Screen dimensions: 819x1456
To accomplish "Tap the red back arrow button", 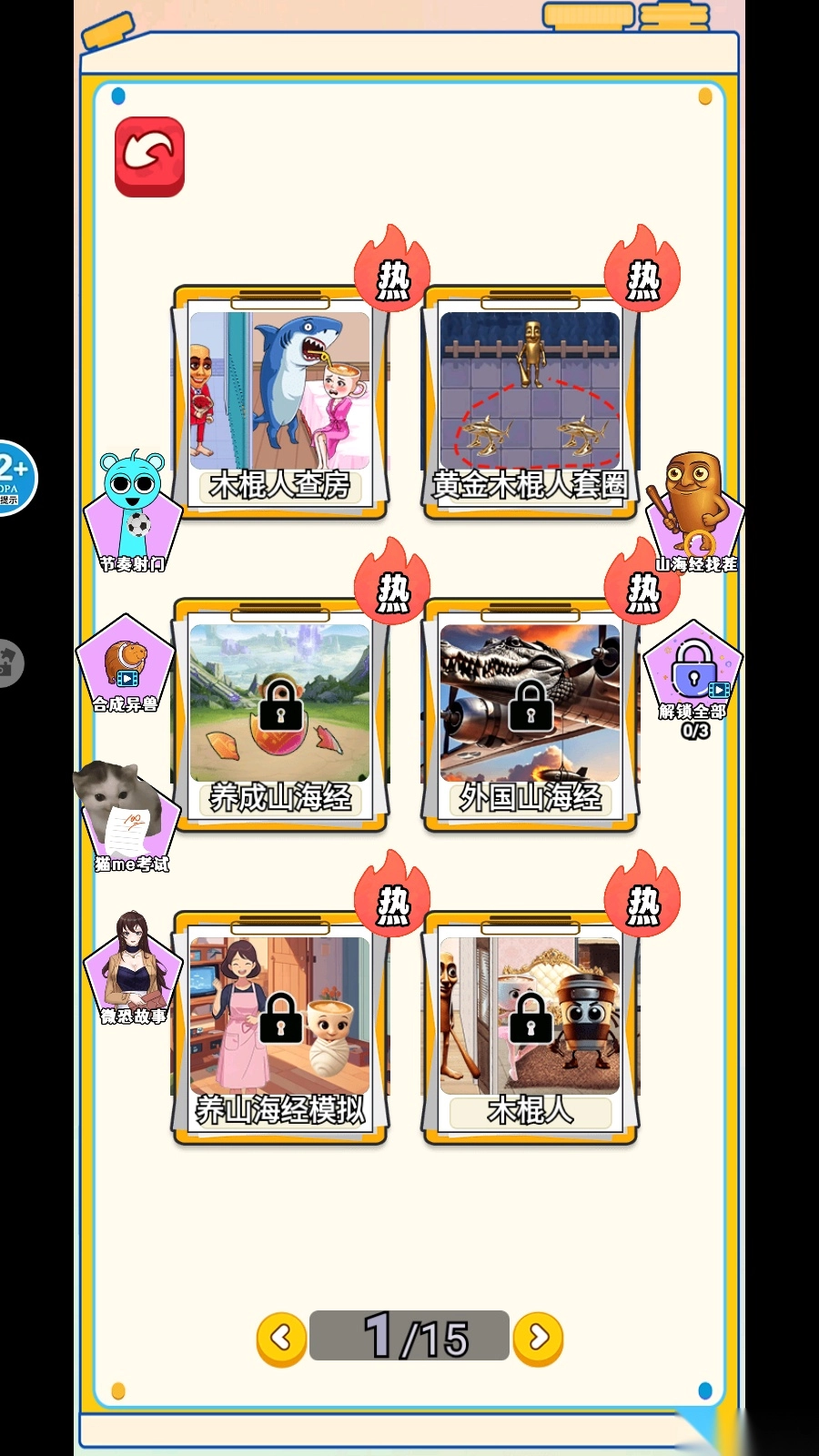I will pos(149,156).
